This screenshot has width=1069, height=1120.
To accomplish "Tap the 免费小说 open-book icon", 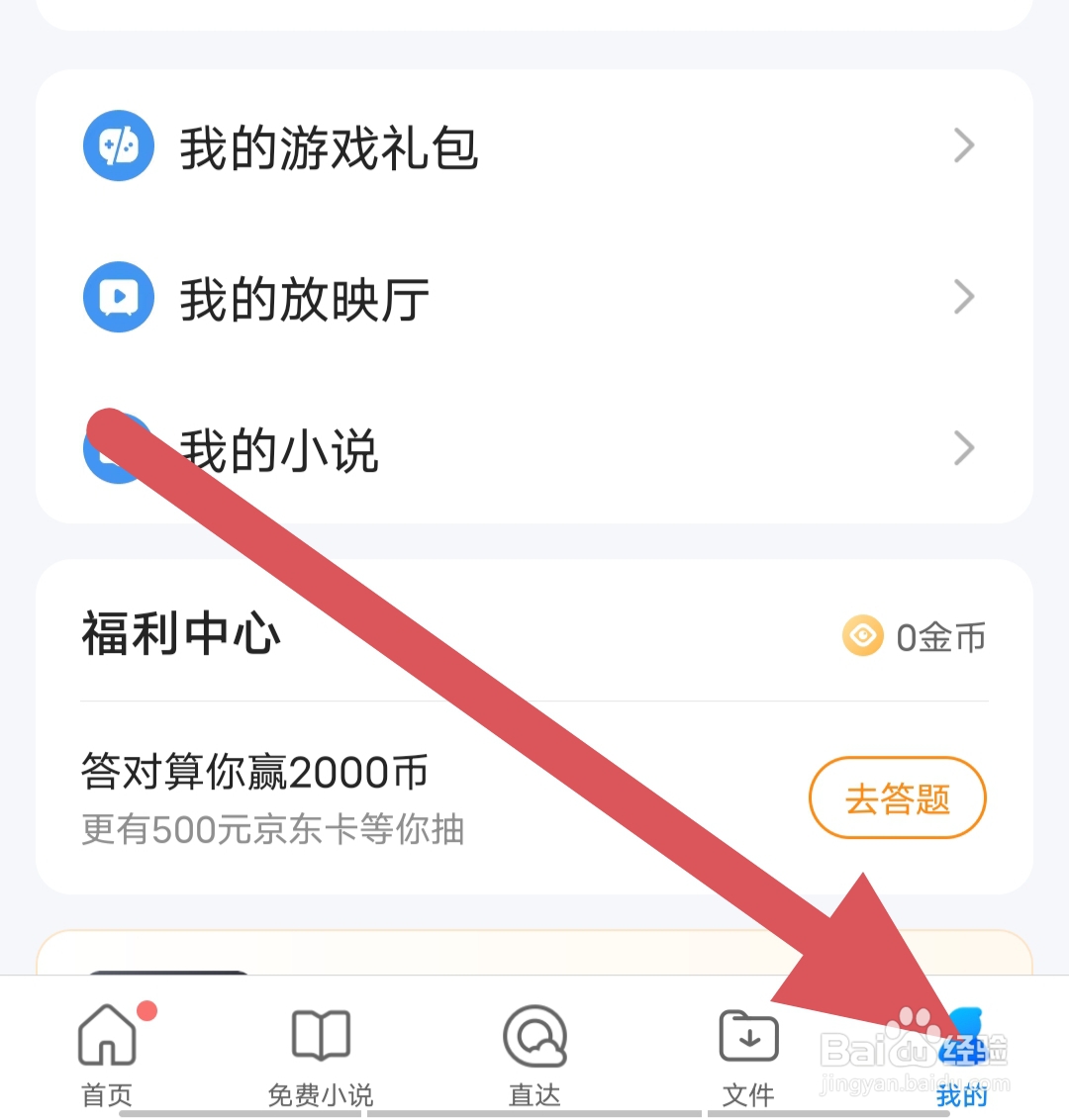I will (x=319, y=1035).
